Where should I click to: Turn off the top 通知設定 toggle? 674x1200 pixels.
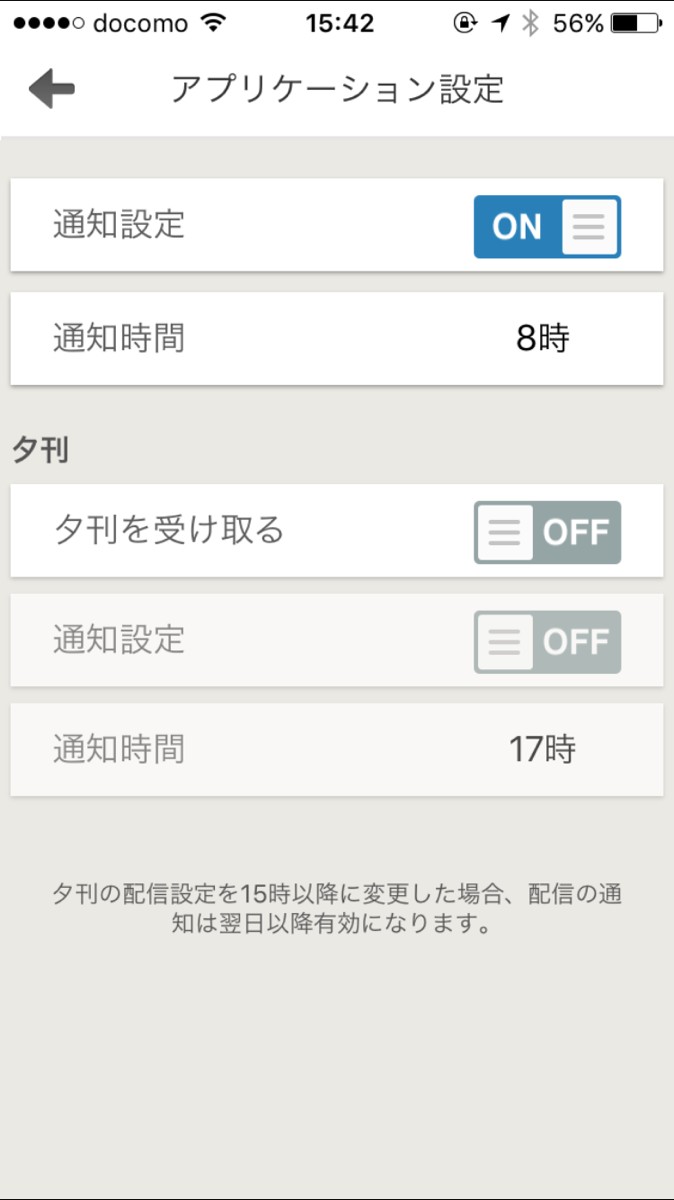pos(547,226)
